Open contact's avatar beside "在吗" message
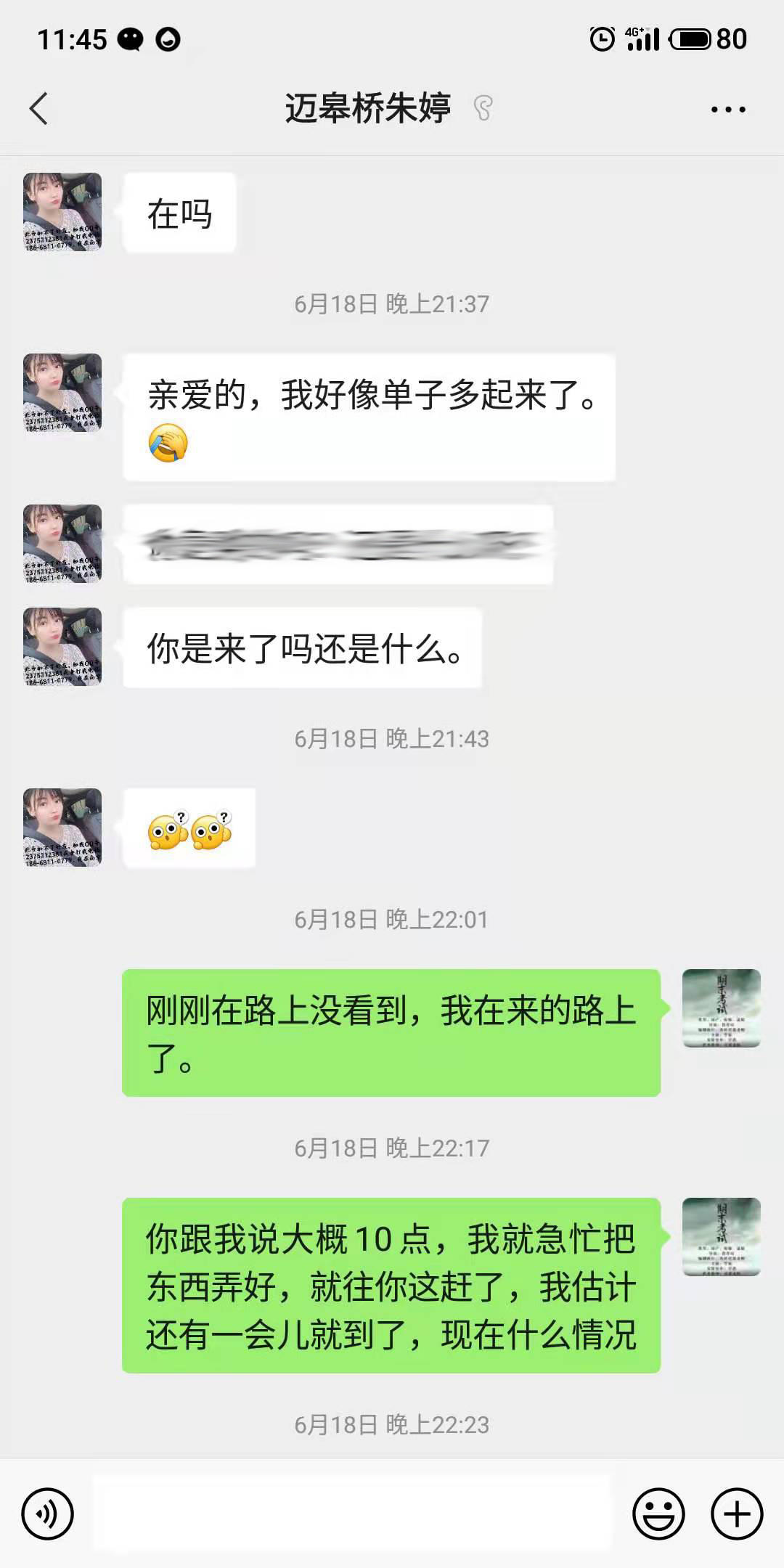Viewport: 784px width, 1568px height. (x=62, y=212)
